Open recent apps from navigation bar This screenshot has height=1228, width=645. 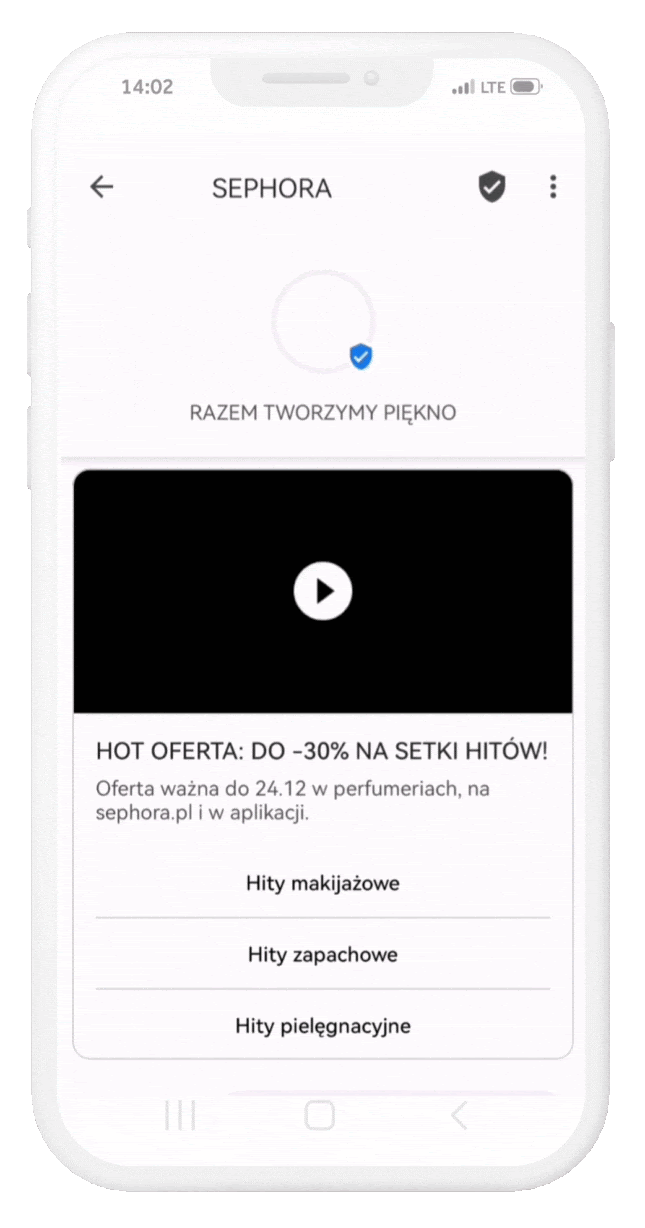coord(180,1115)
